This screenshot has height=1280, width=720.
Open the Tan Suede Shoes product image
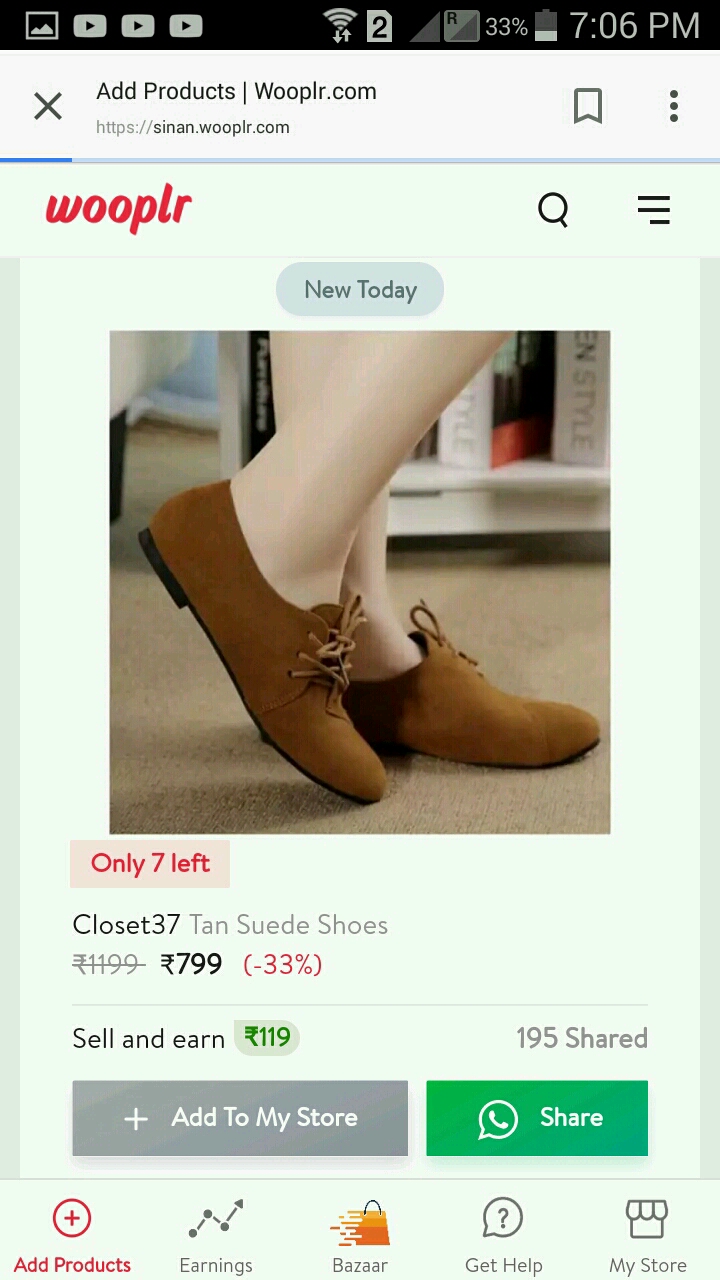(x=360, y=582)
